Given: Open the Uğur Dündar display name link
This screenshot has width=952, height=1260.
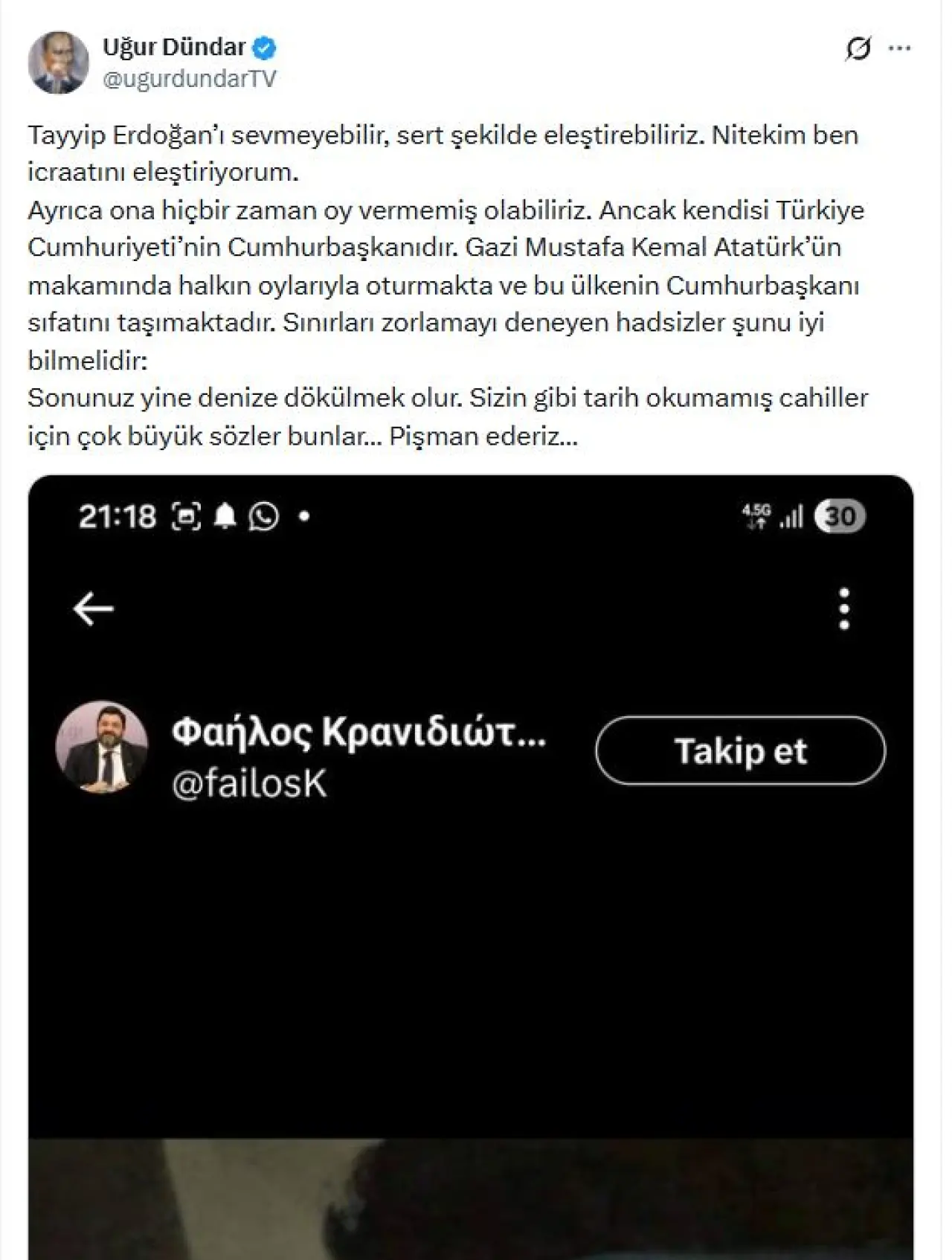Looking at the screenshot, I should pyautogui.click(x=174, y=48).
